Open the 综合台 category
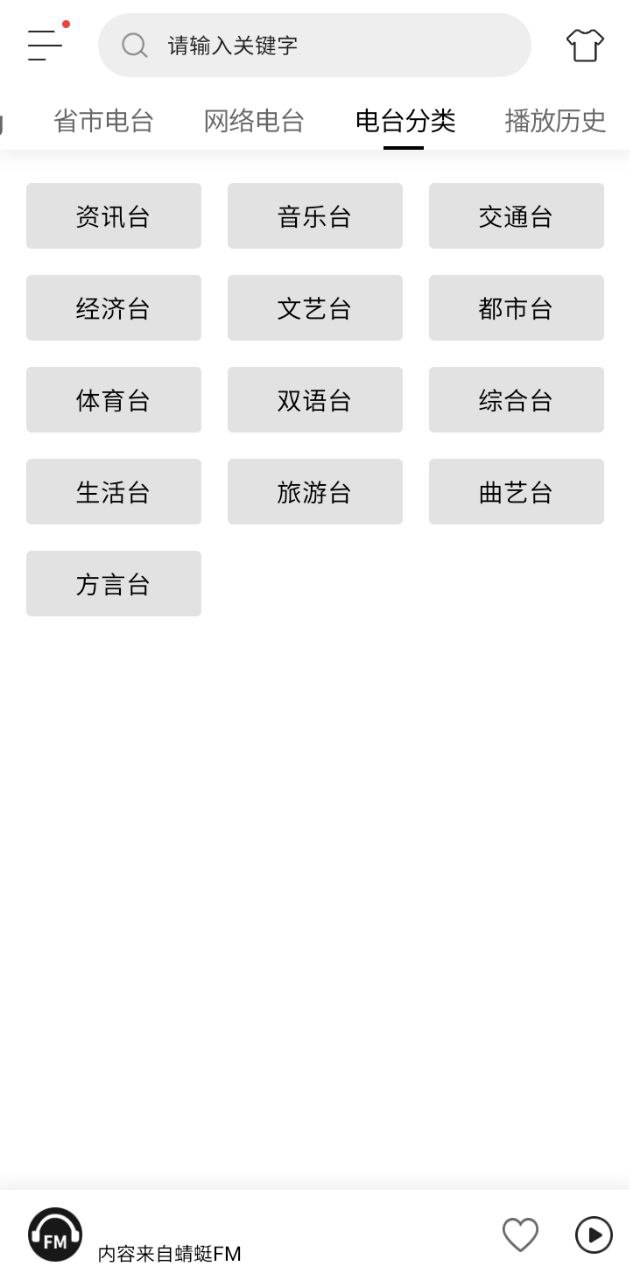Image resolution: width=630 pixels, height=1280 pixels. coord(516,400)
